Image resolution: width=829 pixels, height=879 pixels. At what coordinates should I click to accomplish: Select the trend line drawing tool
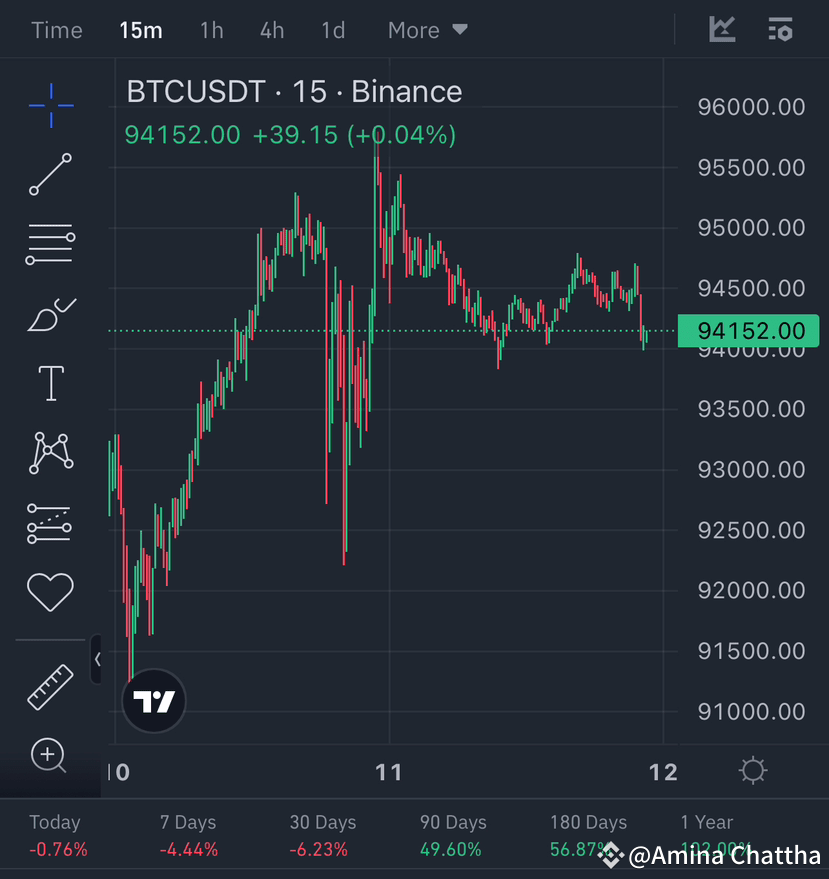[x=50, y=174]
